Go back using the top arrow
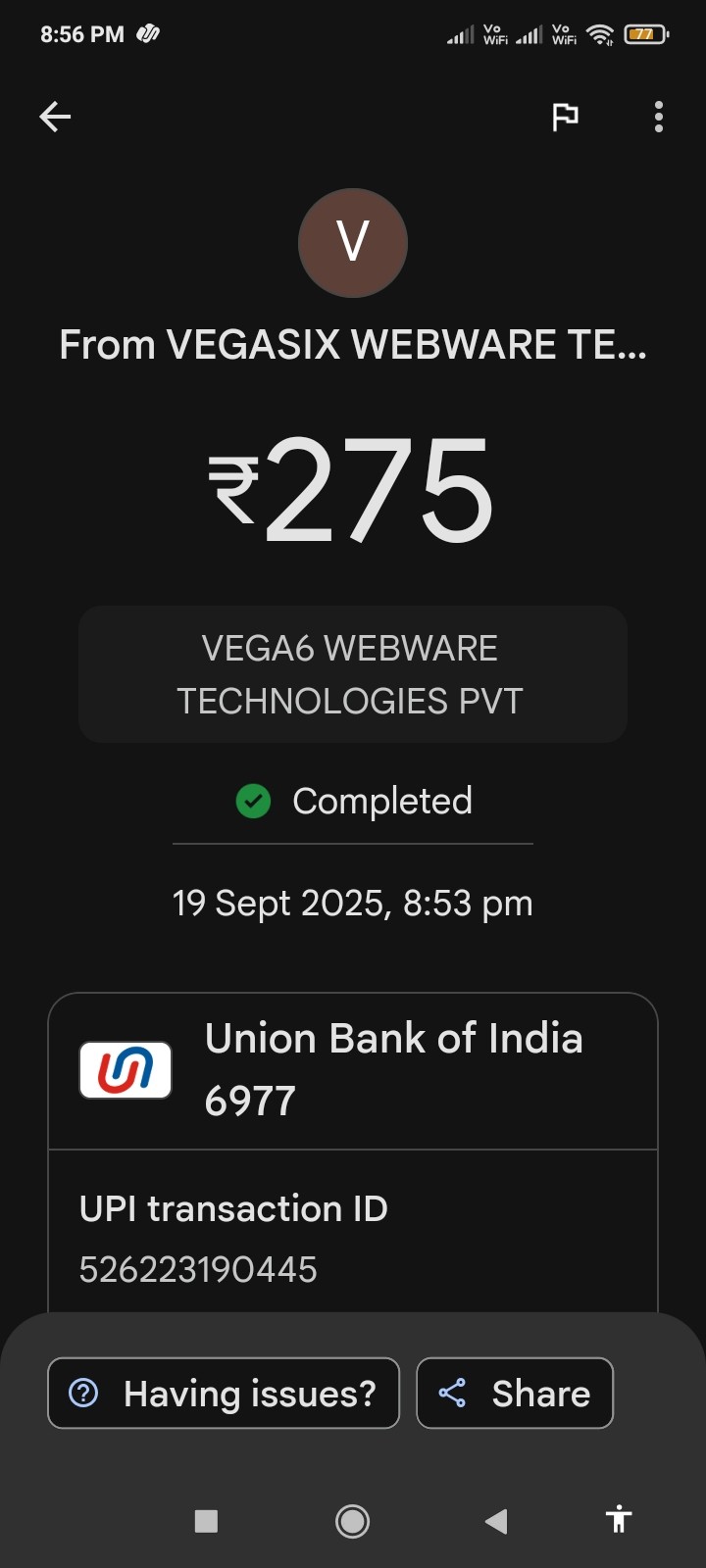The height and width of the screenshot is (1568, 706). coord(55,117)
